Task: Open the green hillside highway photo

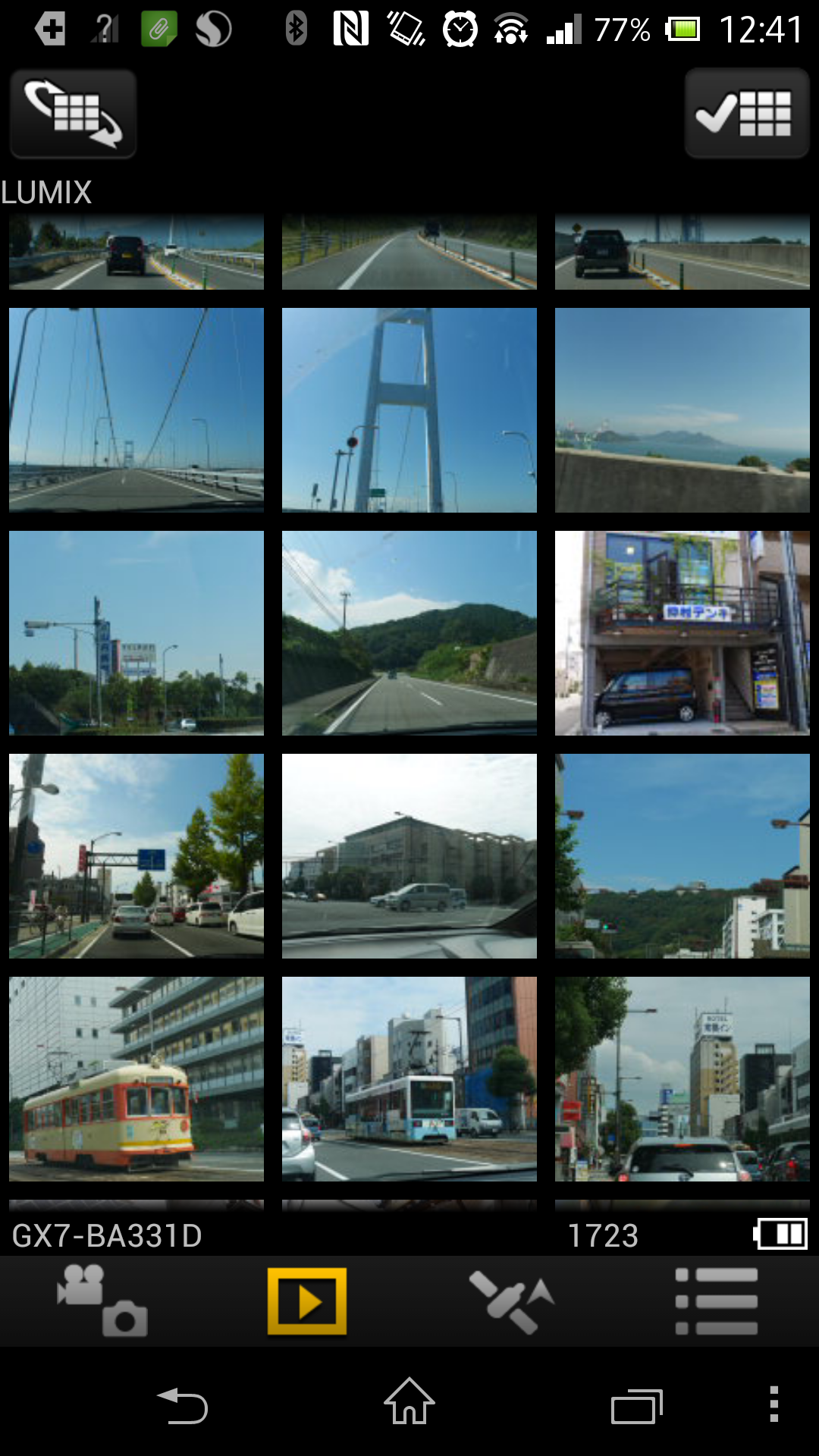Action: tap(409, 633)
